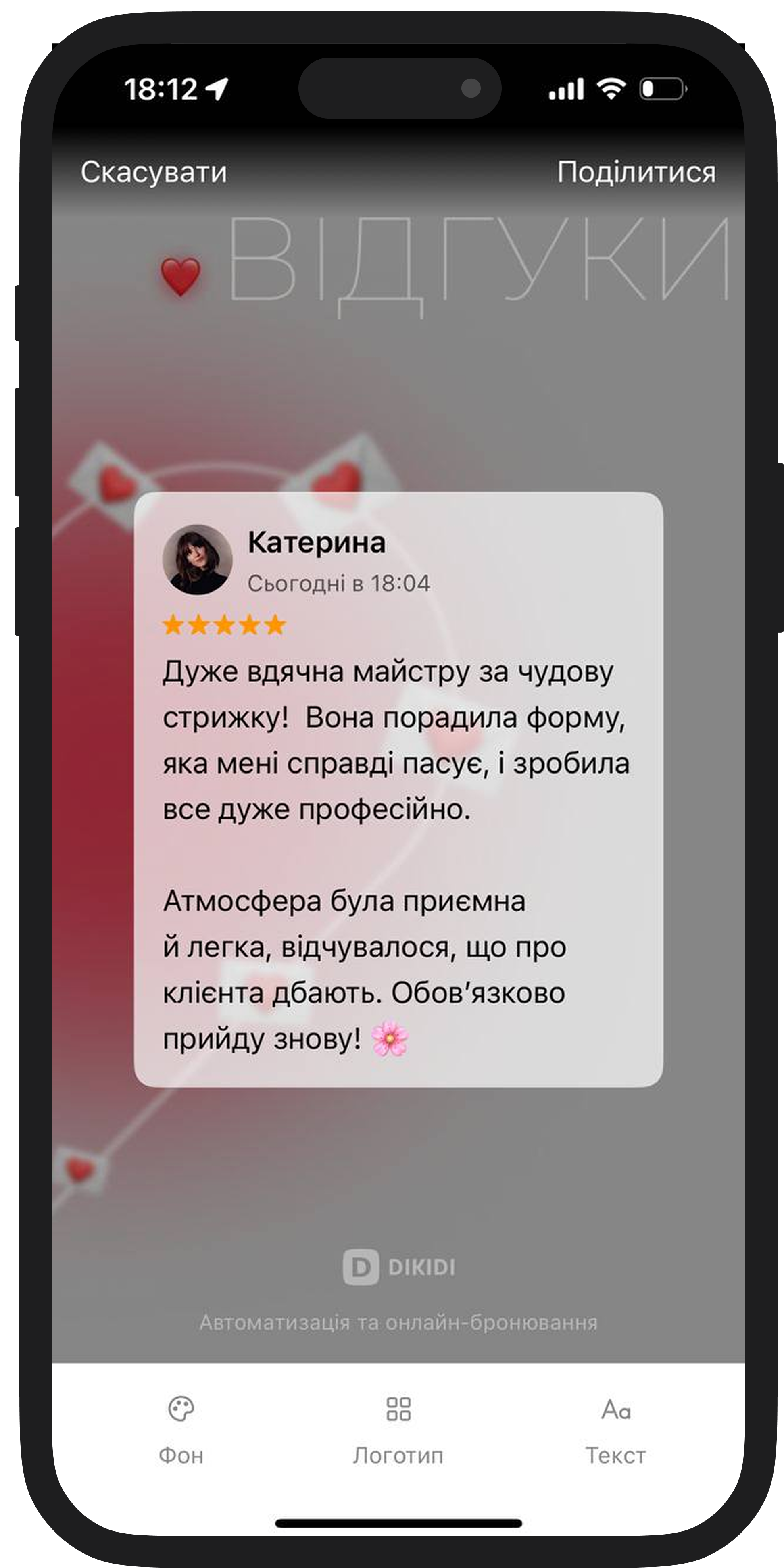The width and height of the screenshot is (784, 1568).
Task: Share the review via Поділитися
Action: point(636,172)
